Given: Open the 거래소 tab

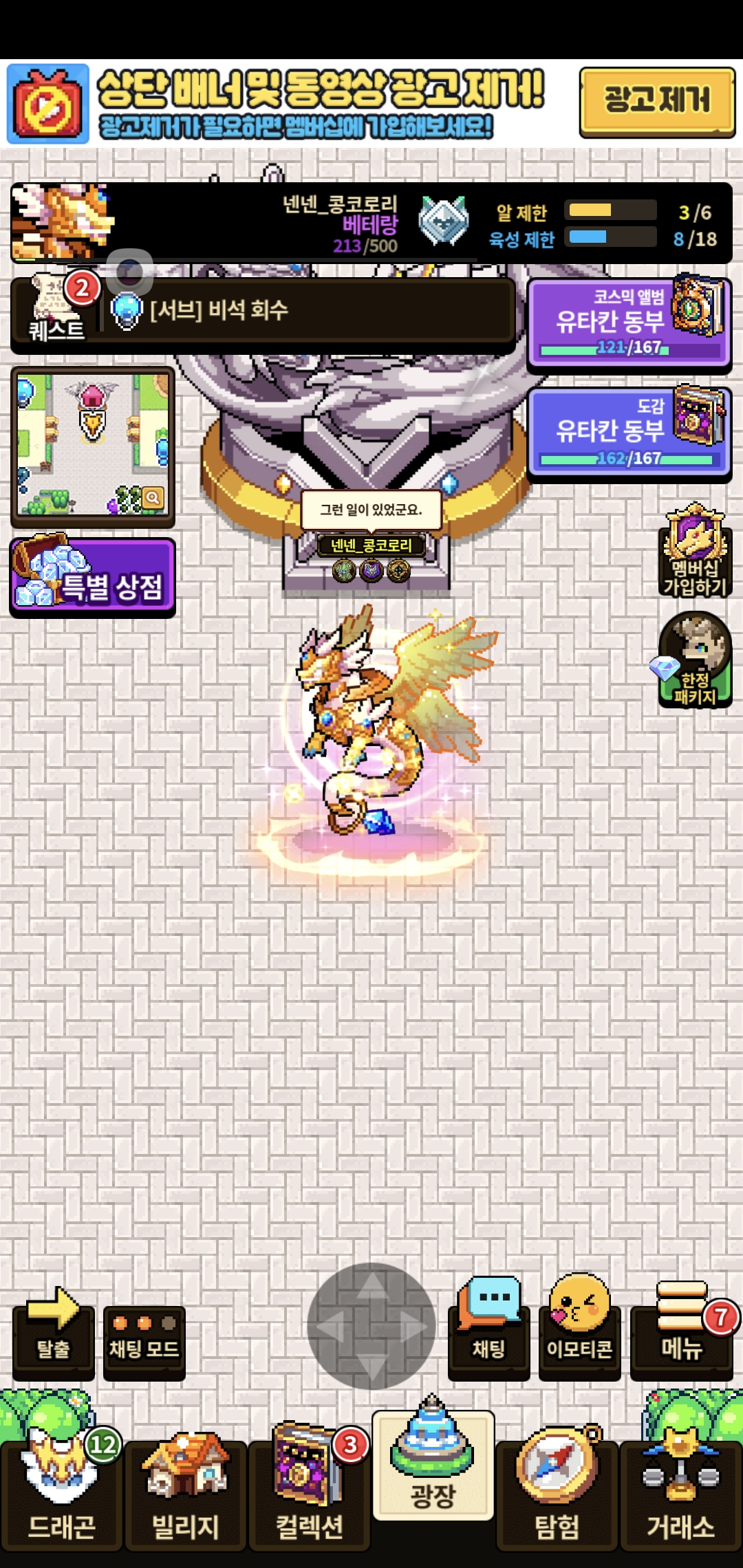Looking at the screenshot, I should click(x=680, y=1494).
